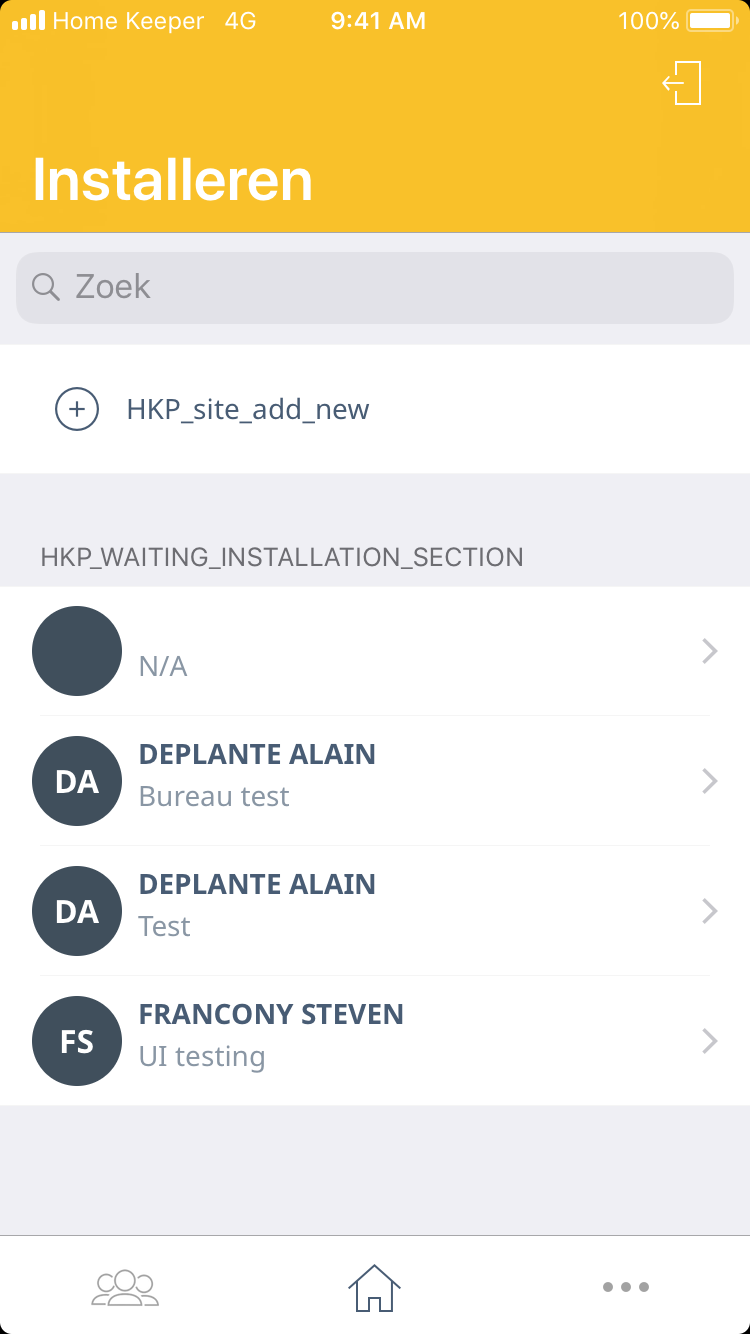Switch to the people group tab
The height and width of the screenshot is (1334, 750).
point(125,1287)
